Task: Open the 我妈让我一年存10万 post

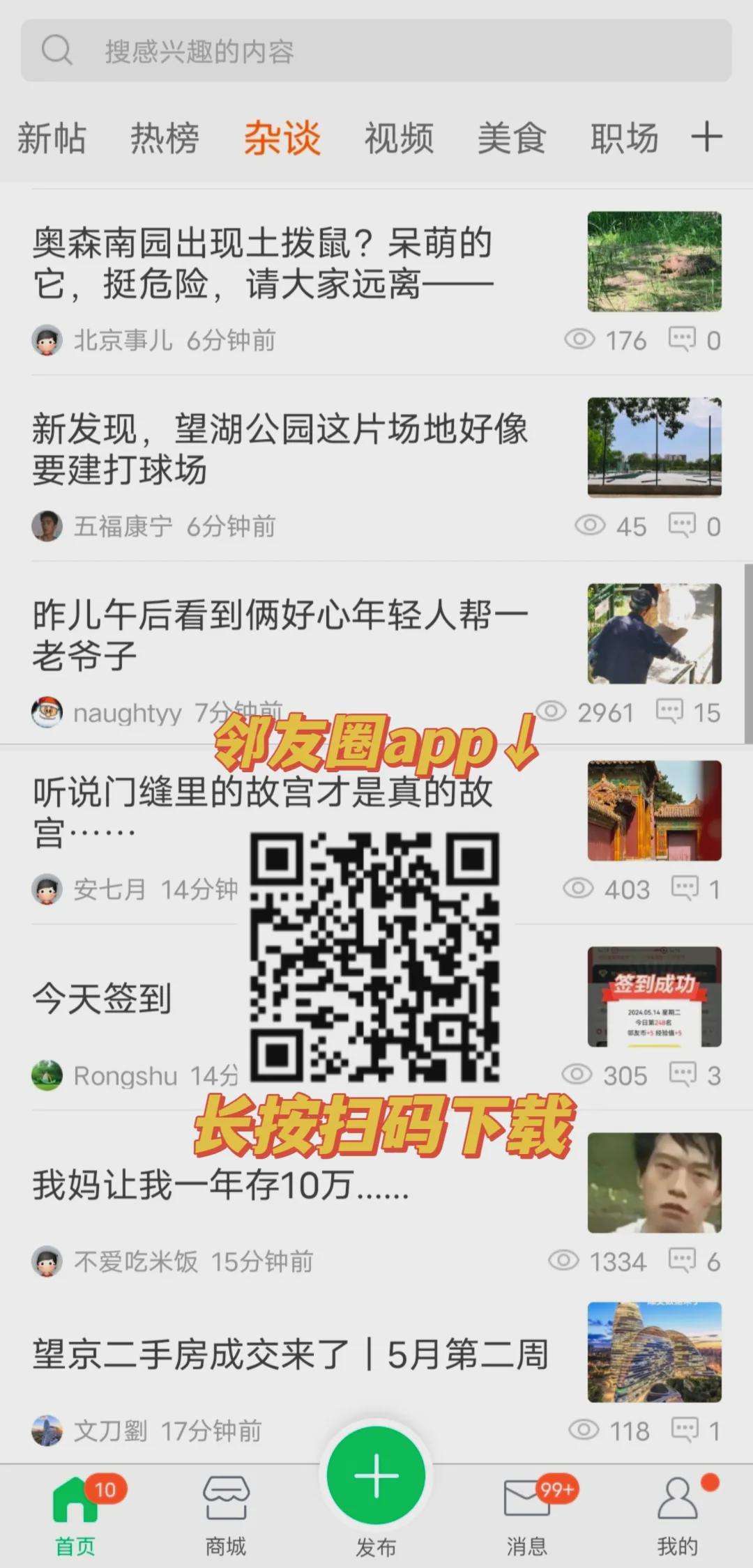Action: click(x=220, y=1185)
